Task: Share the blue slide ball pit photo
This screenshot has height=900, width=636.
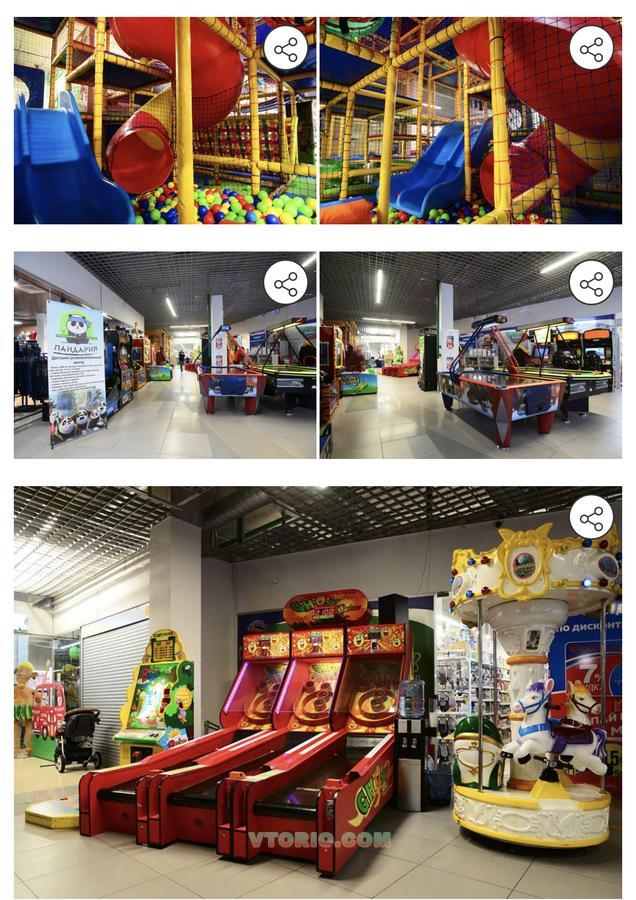Action: tap(591, 48)
